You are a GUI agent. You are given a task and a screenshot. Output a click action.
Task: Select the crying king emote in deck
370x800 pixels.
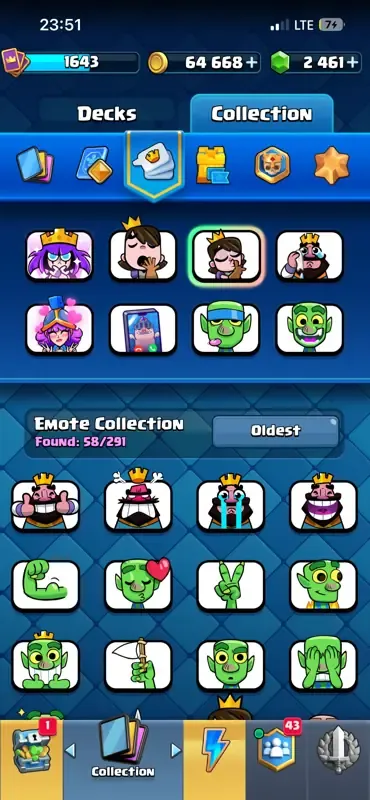click(309, 255)
